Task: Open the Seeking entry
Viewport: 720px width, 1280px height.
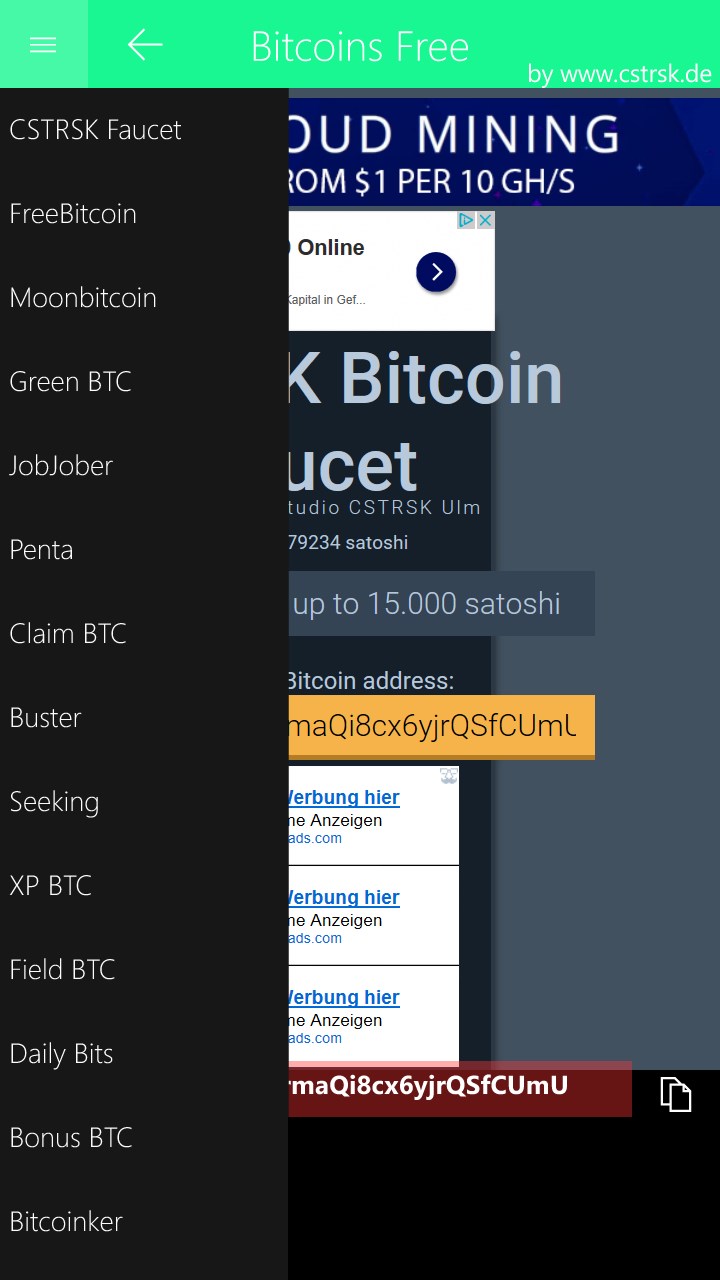Action: (54, 802)
